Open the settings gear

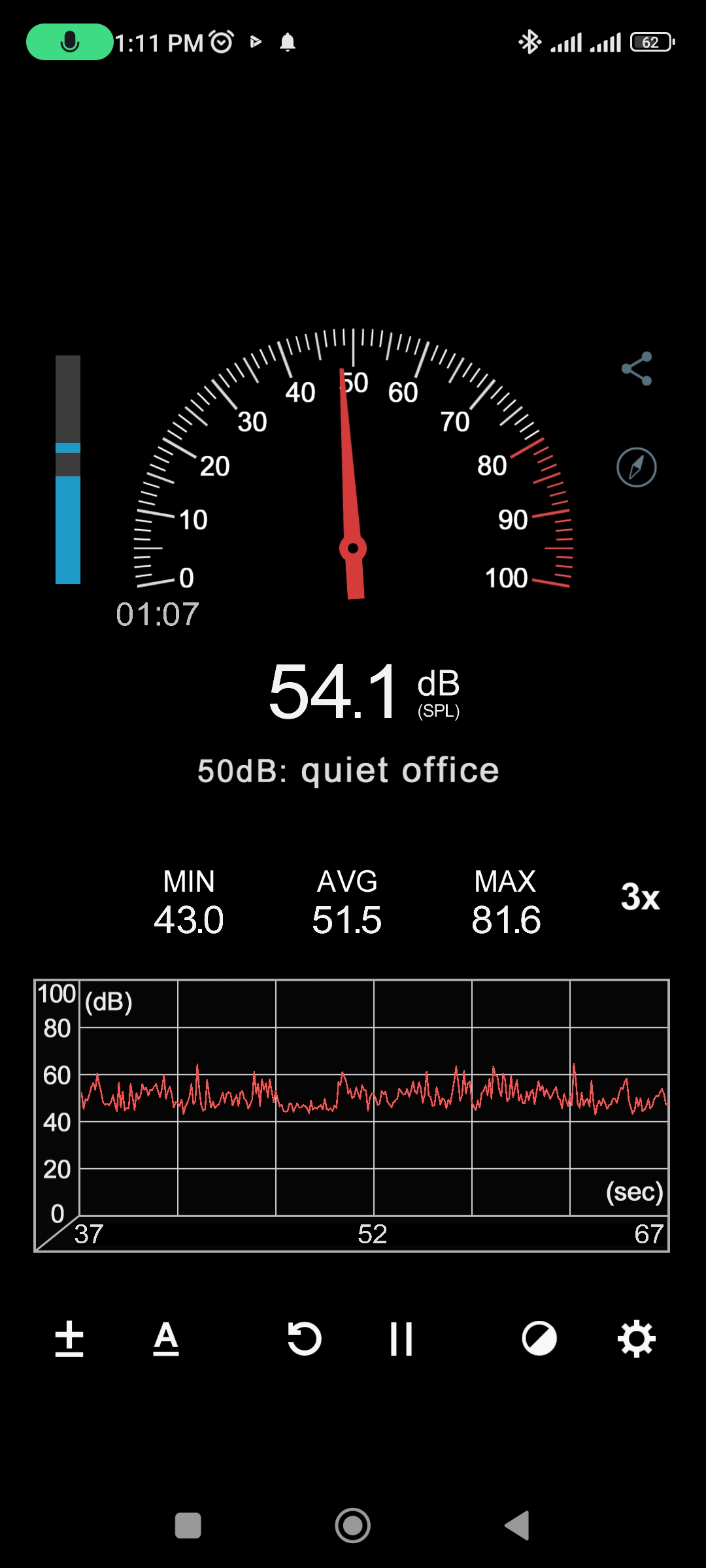637,1339
